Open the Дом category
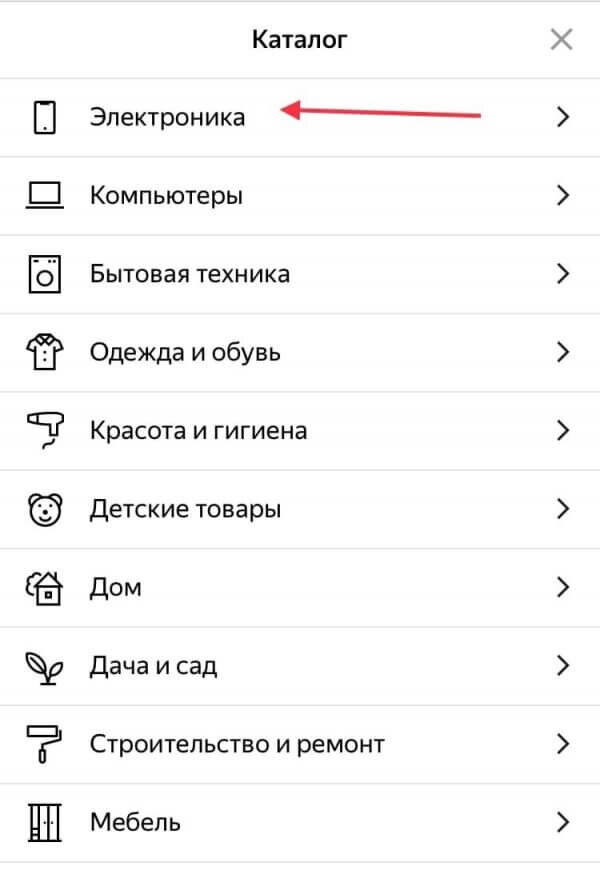This screenshot has width=600, height=882. point(300,588)
